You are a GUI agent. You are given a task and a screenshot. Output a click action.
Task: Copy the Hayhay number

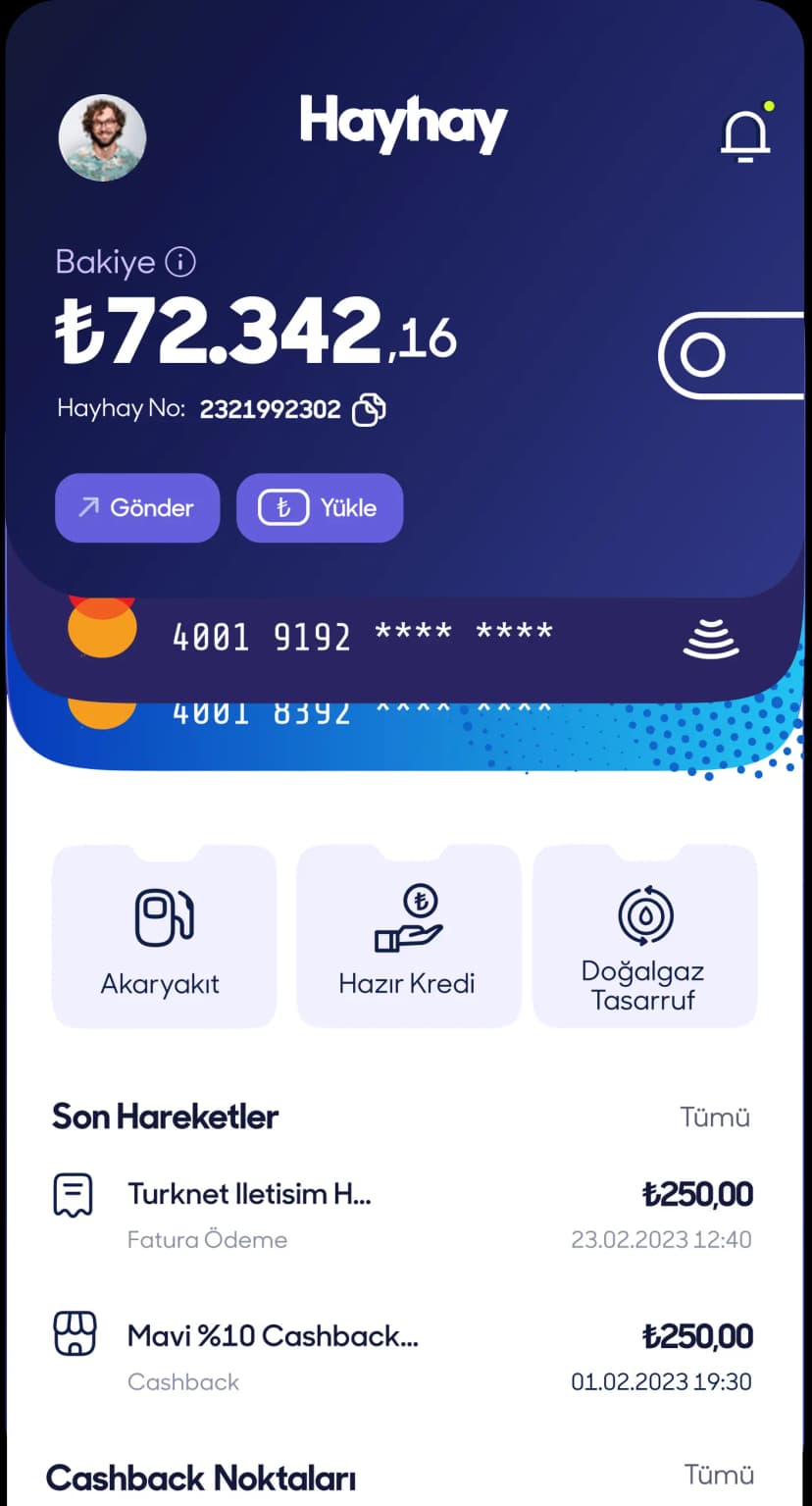point(369,409)
